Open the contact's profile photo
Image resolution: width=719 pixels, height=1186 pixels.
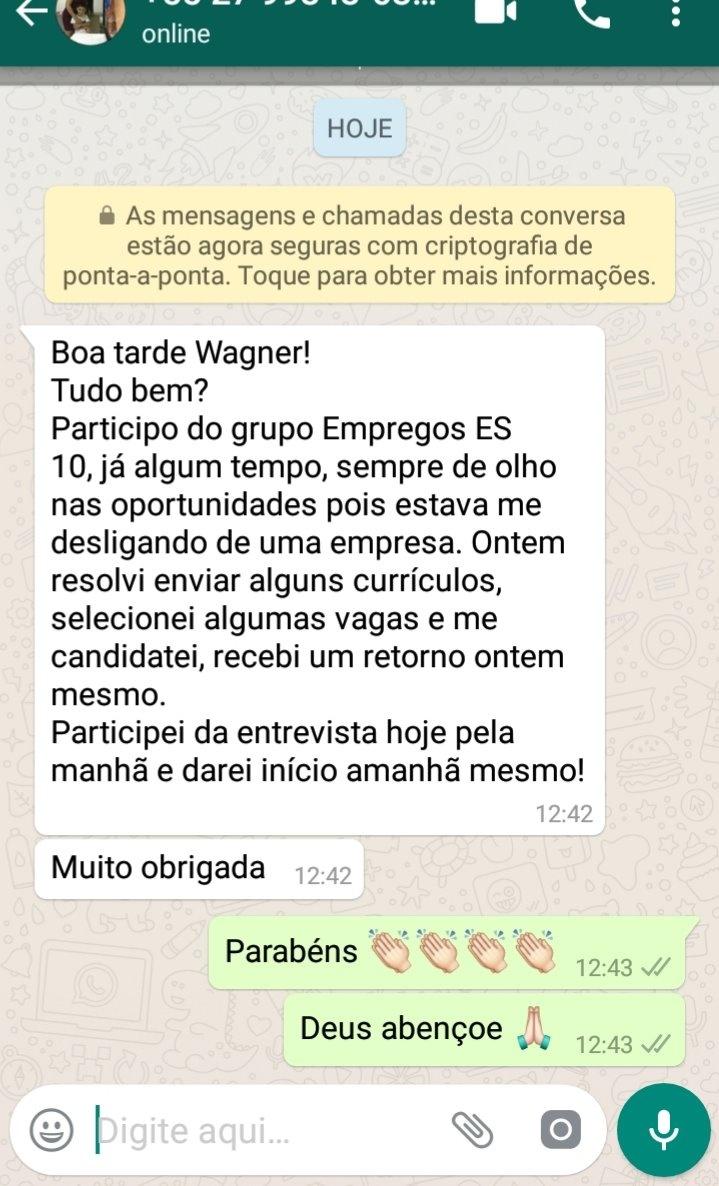(x=91, y=18)
